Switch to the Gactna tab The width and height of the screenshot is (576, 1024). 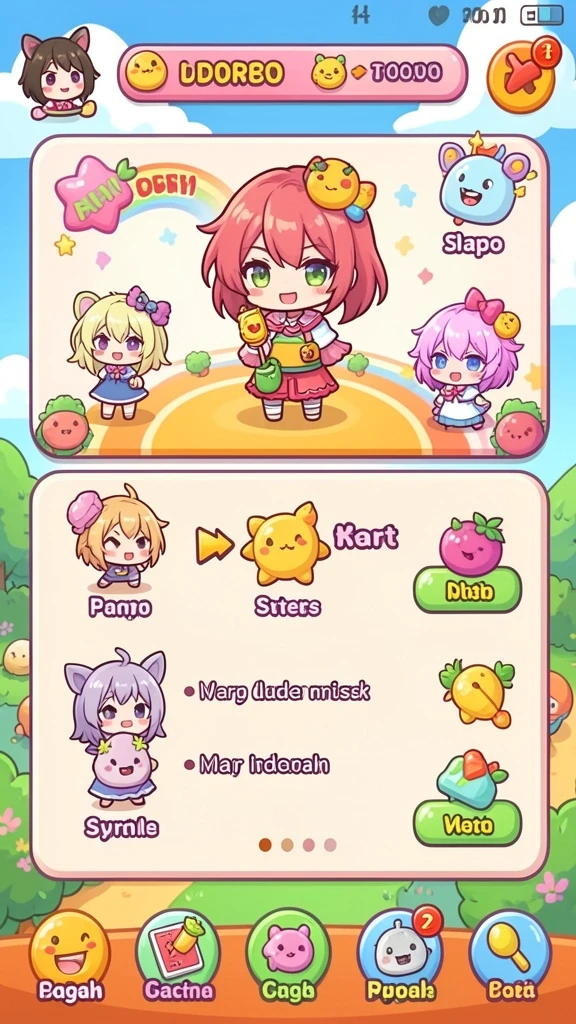[x=178, y=956]
